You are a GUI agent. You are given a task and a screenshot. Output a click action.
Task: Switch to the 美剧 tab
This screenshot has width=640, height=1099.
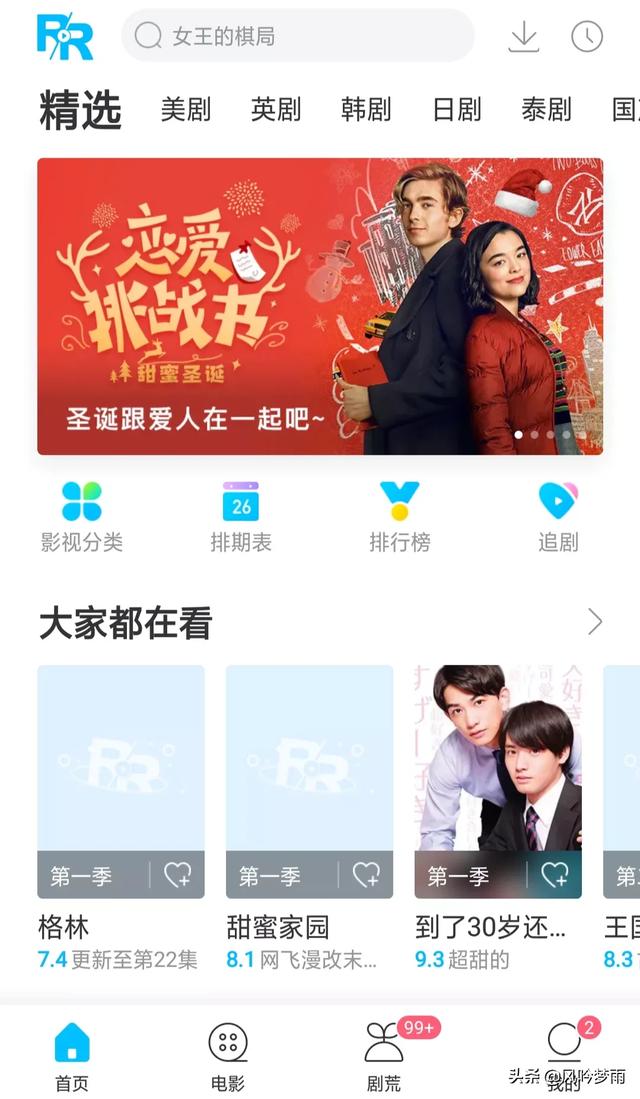(x=186, y=109)
